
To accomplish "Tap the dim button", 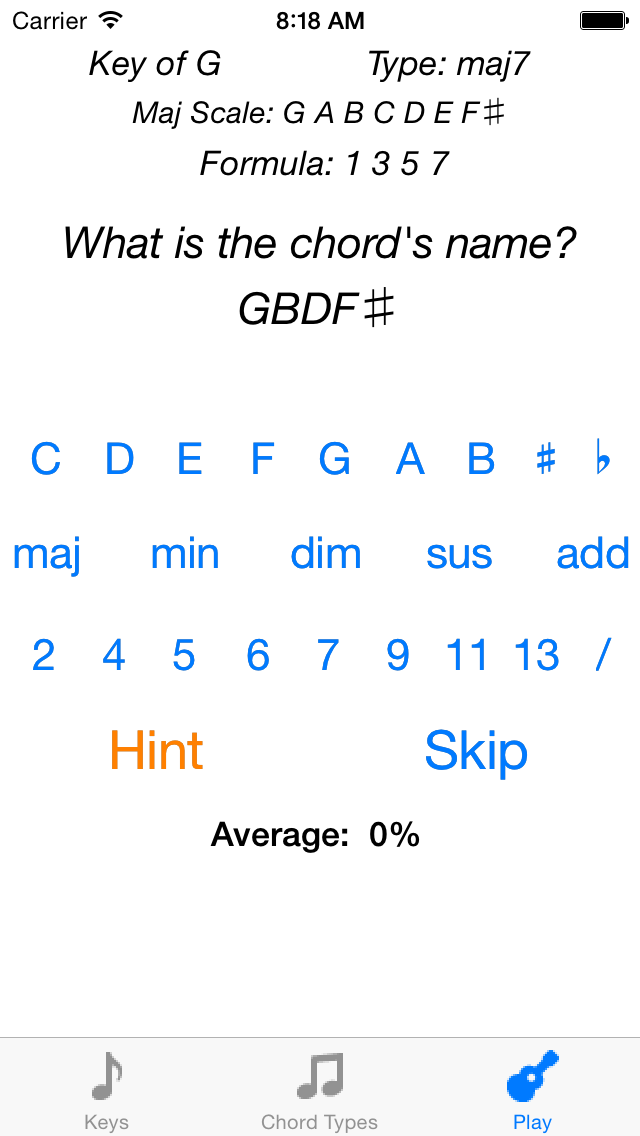I will click(325, 554).
